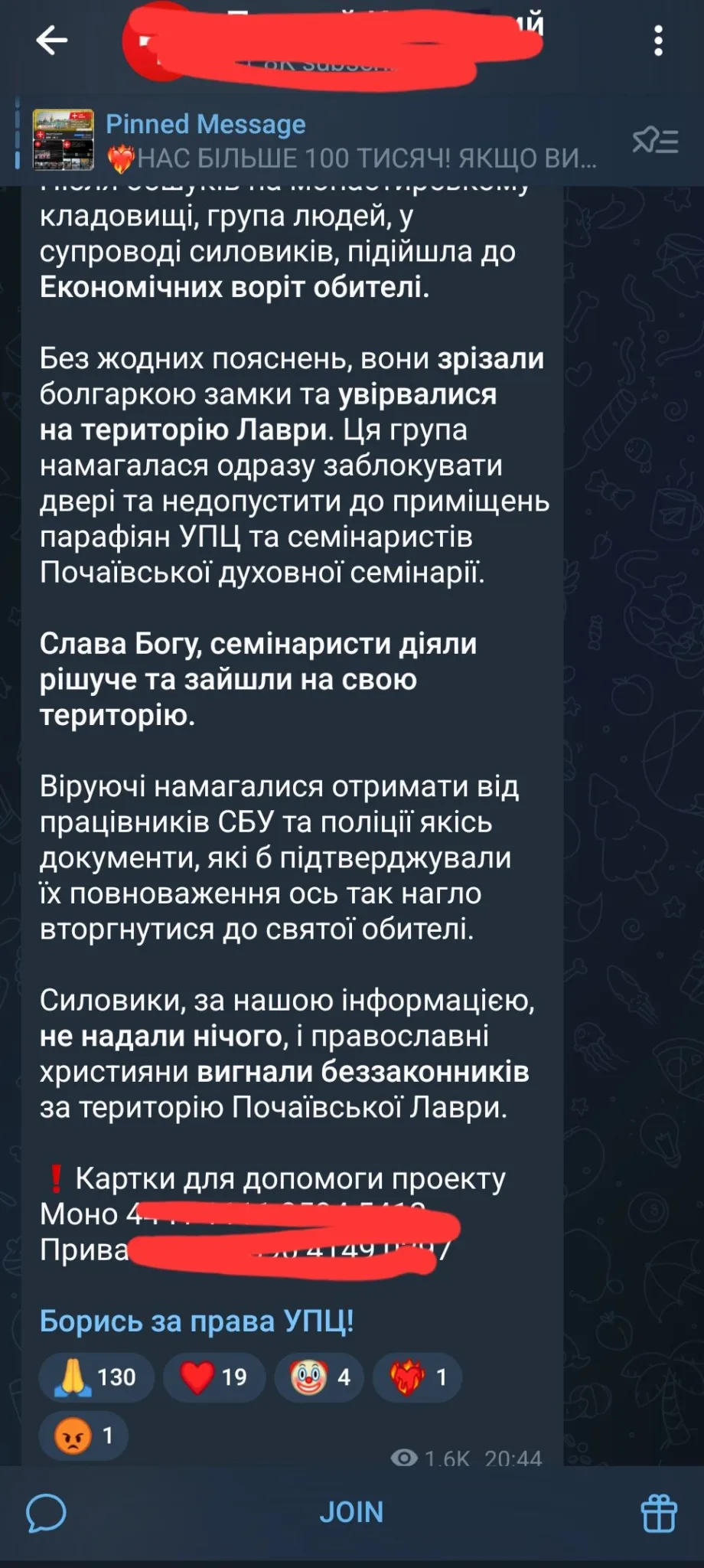Add a red heart reaction
The image size is (704, 1568).
pyautogui.click(x=214, y=1377)
